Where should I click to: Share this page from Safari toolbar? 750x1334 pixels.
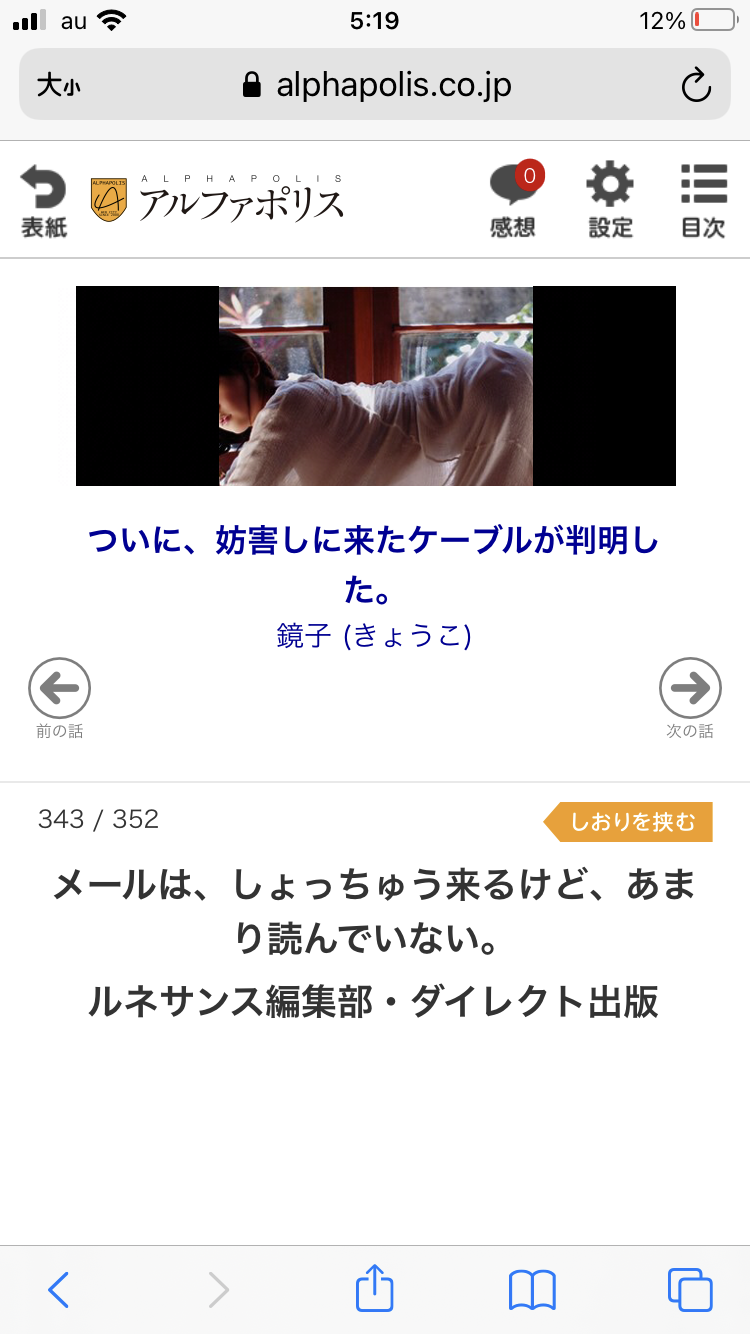[375, 1290]
